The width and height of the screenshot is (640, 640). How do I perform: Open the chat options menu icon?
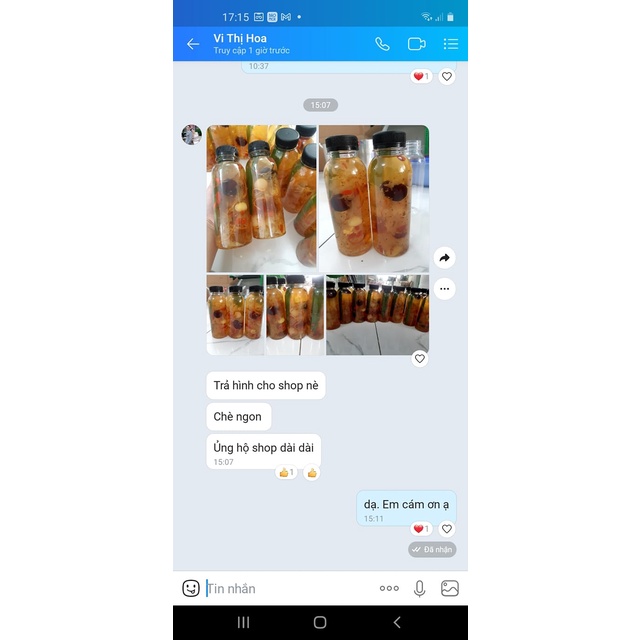451,44
